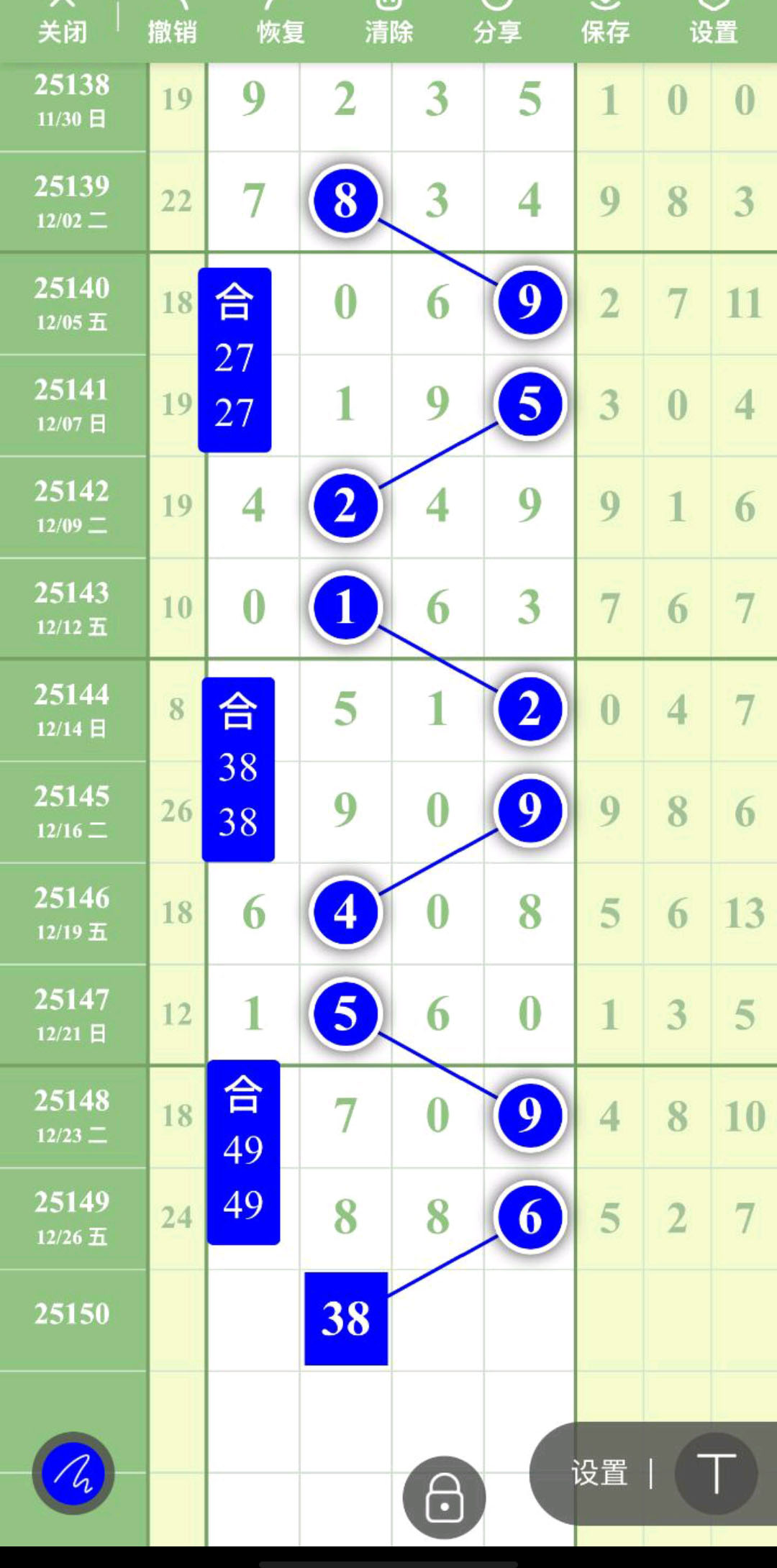The image size is (777, 1568).
Task: Save the chart with 保存
Action: (605, 29)
